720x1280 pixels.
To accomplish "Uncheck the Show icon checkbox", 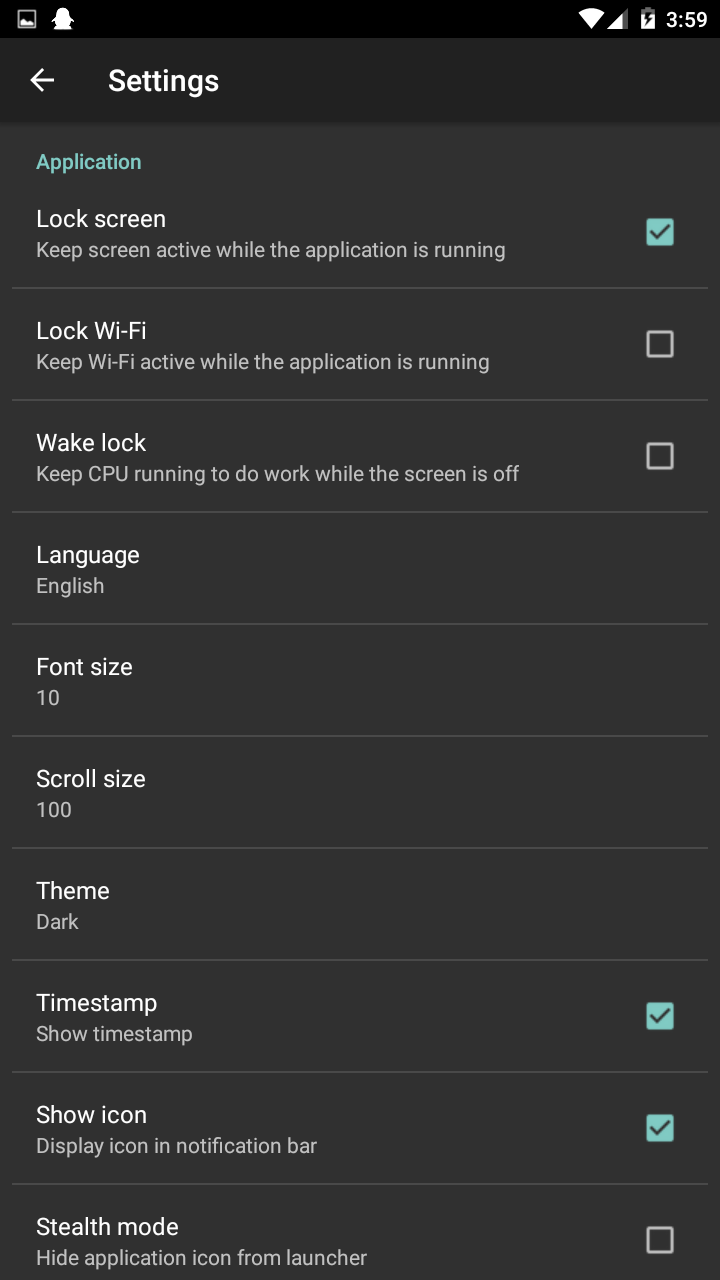I will coord(659,1128).
